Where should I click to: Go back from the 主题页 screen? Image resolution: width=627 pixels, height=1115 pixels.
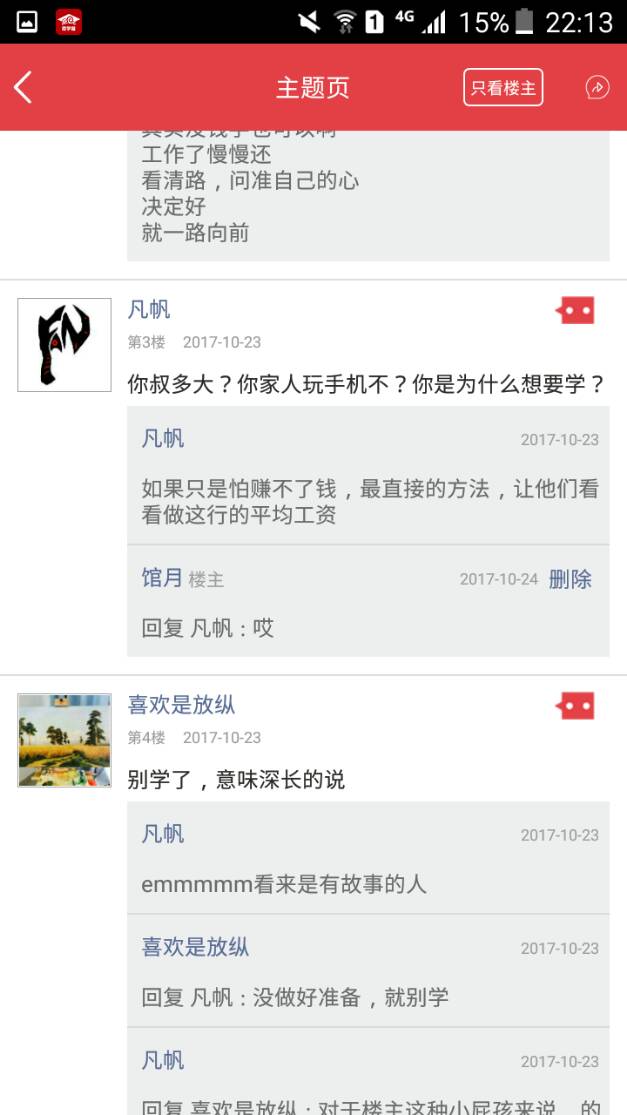(x=24, y=88)
